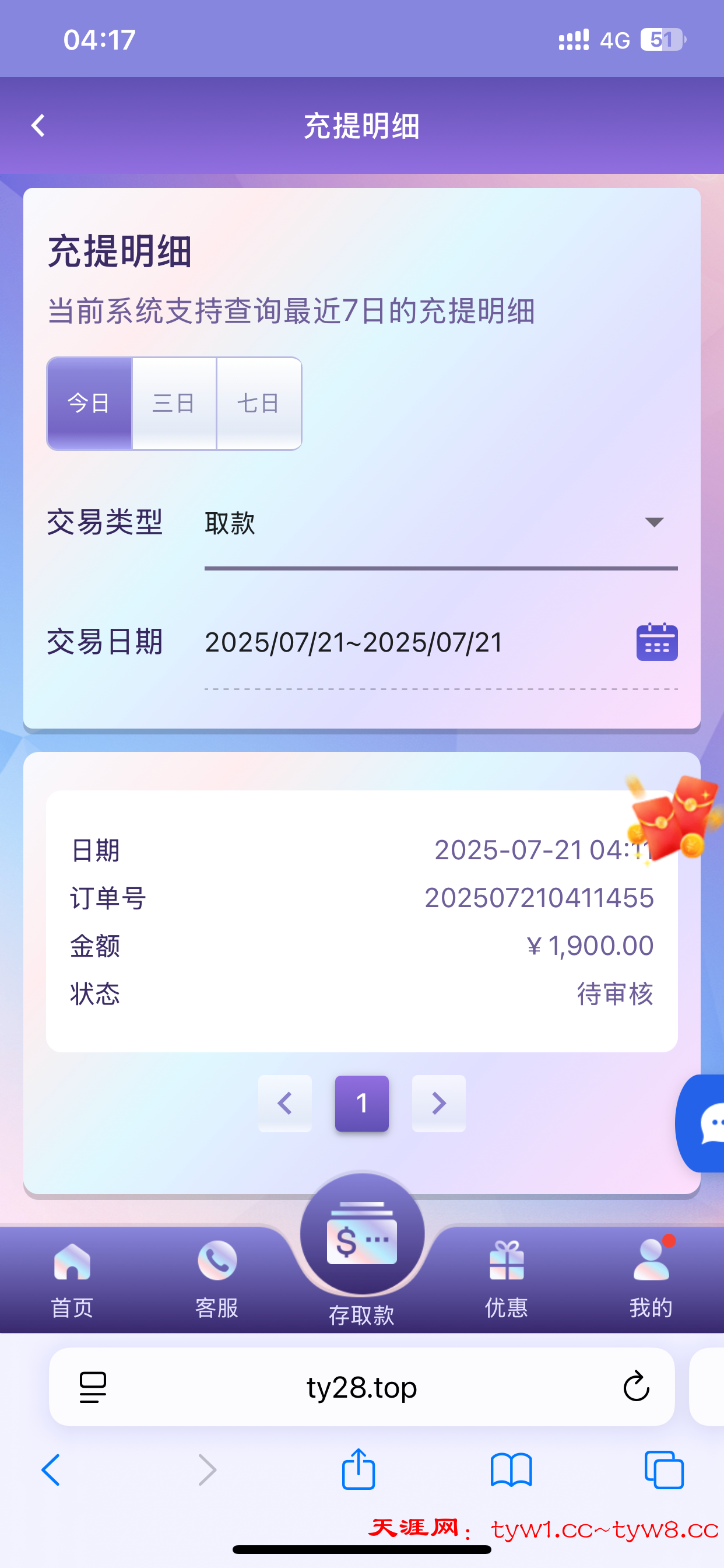Select the 今日 filter tab
Image resolution: width=724 pixels, height=1568 pixels.
pos(89,403)
